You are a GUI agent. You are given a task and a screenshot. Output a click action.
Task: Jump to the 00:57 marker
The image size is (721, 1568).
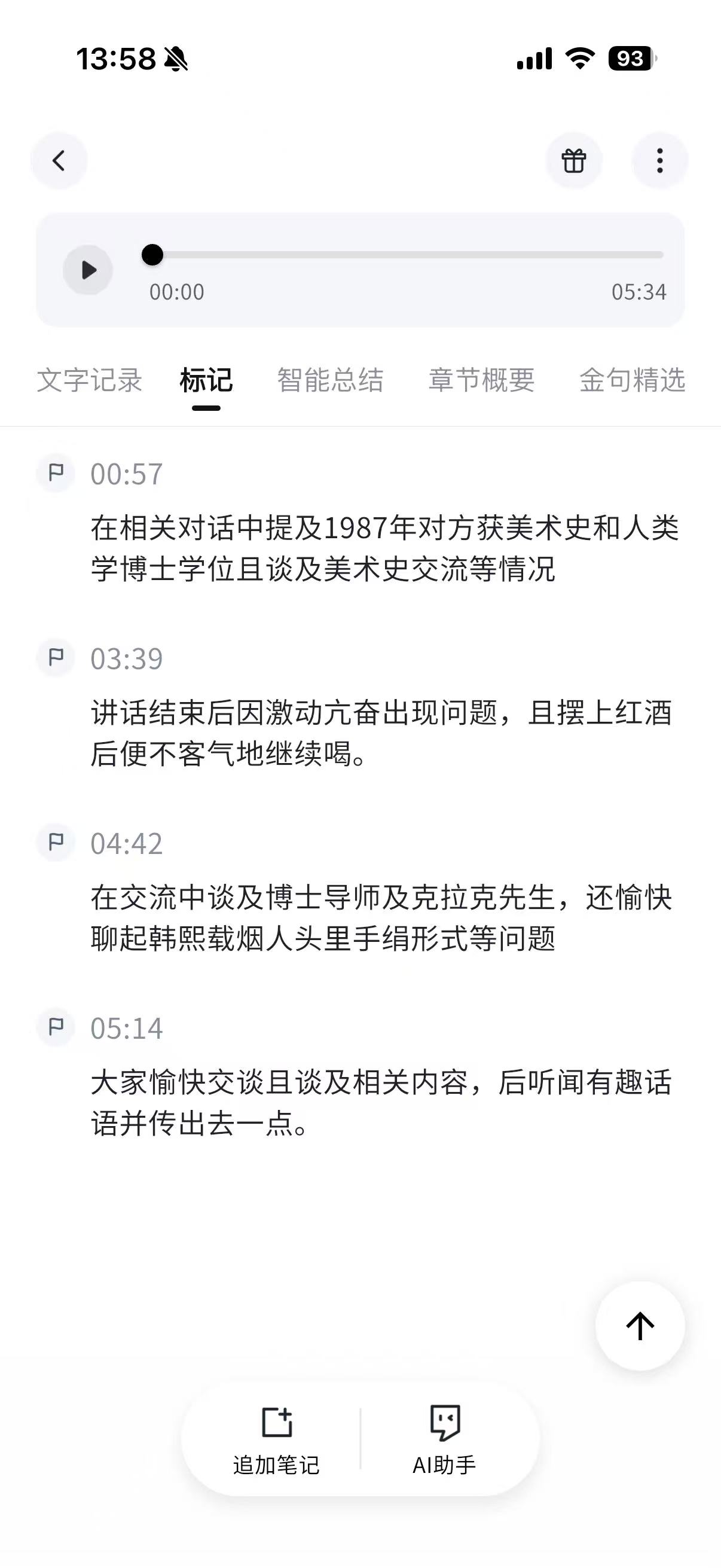126,474
